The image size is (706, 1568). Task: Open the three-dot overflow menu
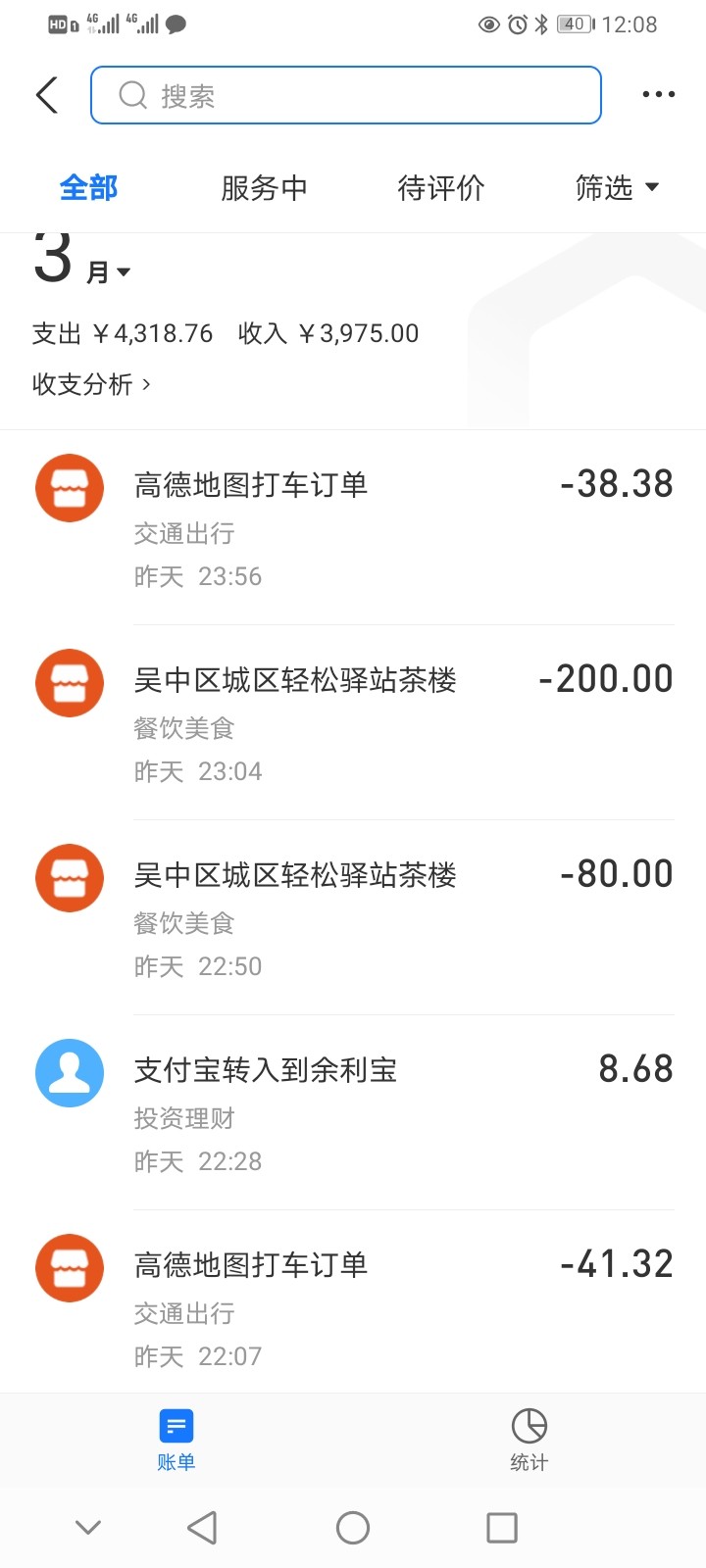click(x=658, y=95)
